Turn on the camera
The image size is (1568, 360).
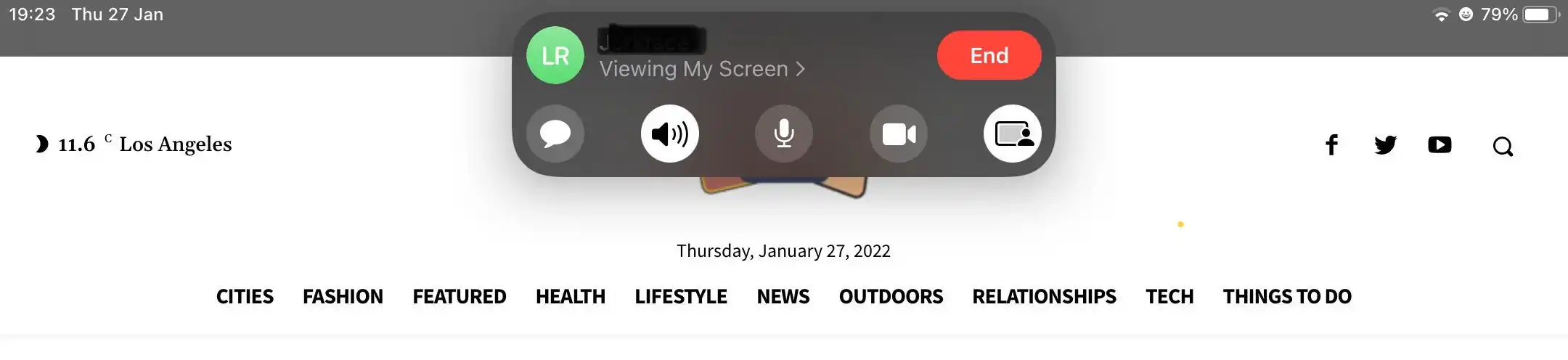pos(899,134)
